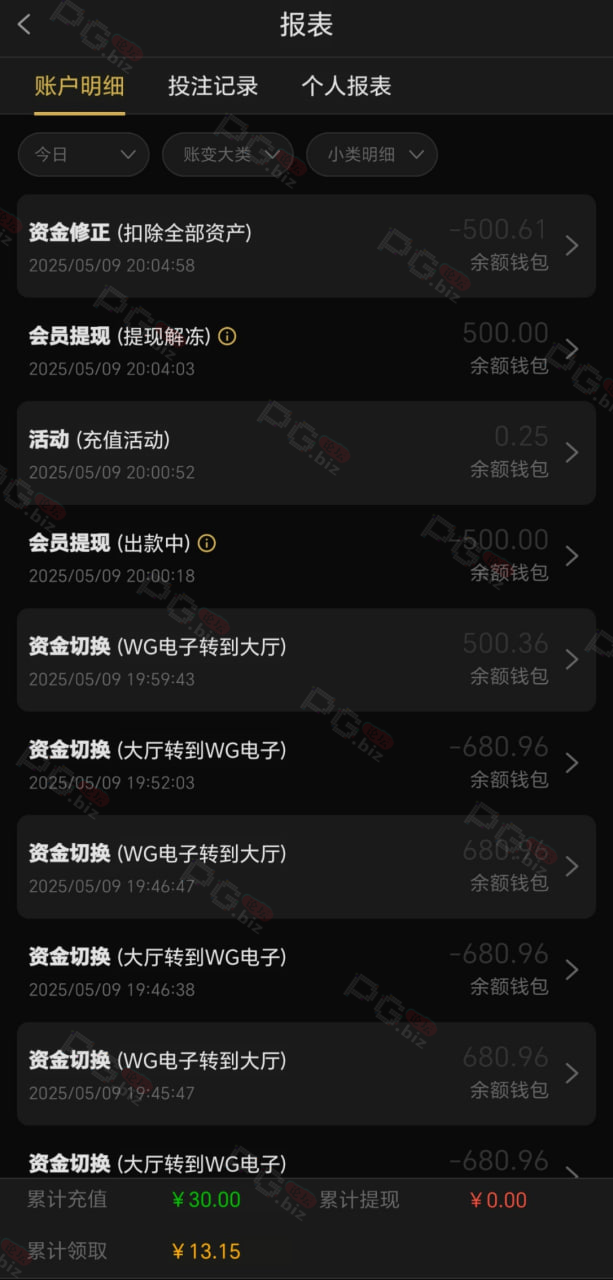The height and width of the screenshot is (1280, 613).
Task: Expand the 小类明细 filter dropdown
Action: pos(372,155)
